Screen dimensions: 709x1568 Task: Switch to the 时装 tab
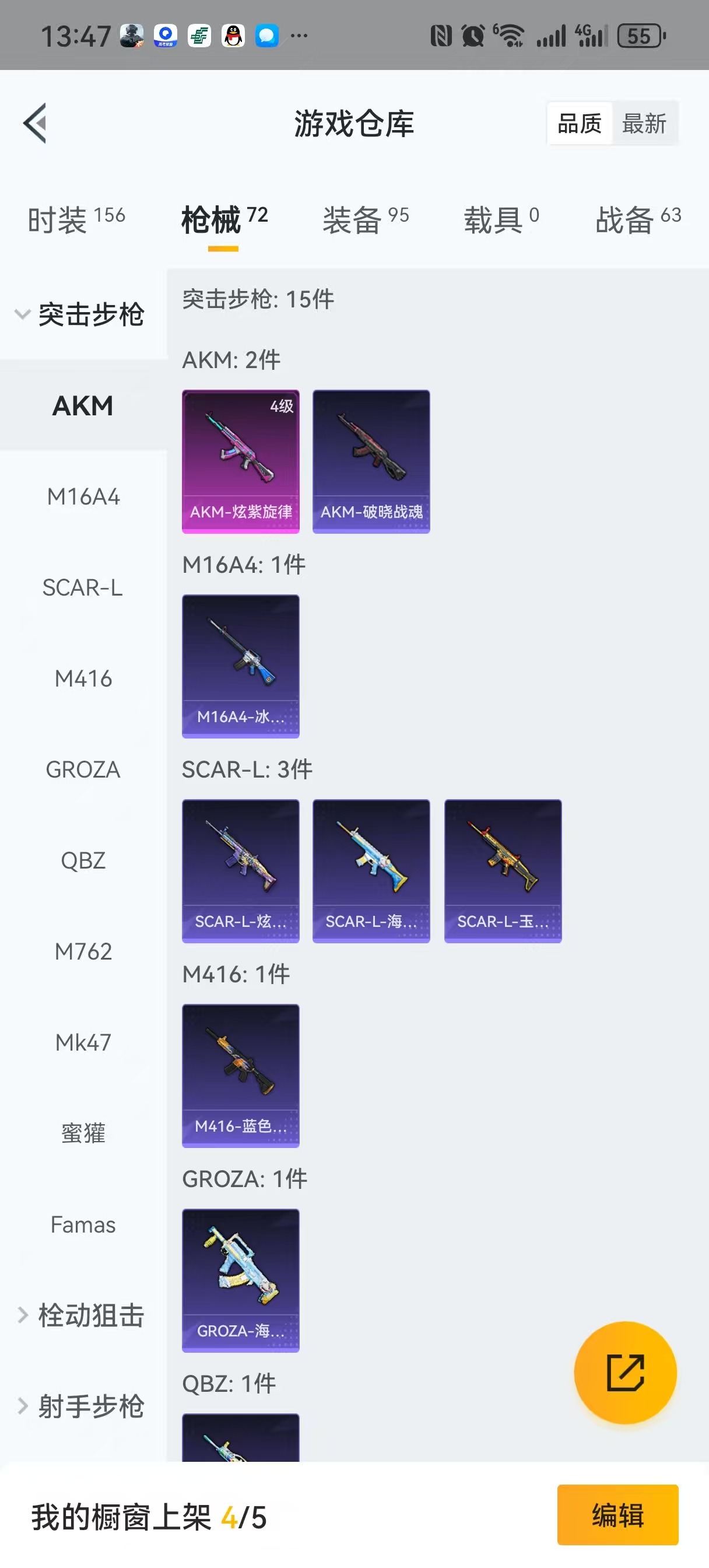pos(76,219)
